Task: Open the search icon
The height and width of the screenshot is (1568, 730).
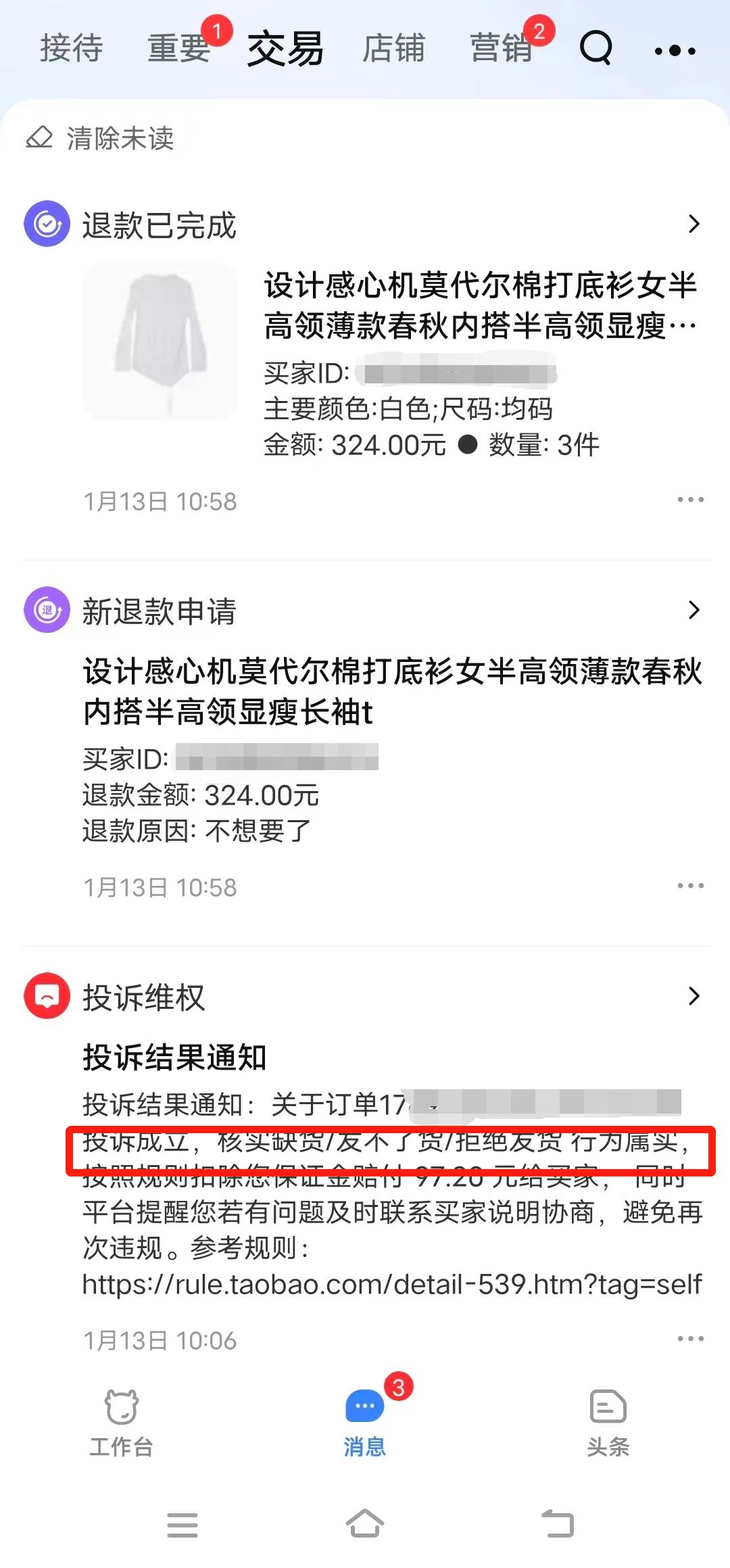Action: pyautogui.click(x=596, y=49)
